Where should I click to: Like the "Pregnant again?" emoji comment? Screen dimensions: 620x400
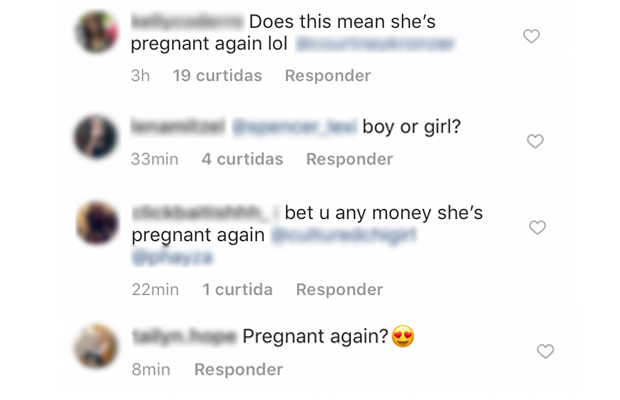click(545, 351)
